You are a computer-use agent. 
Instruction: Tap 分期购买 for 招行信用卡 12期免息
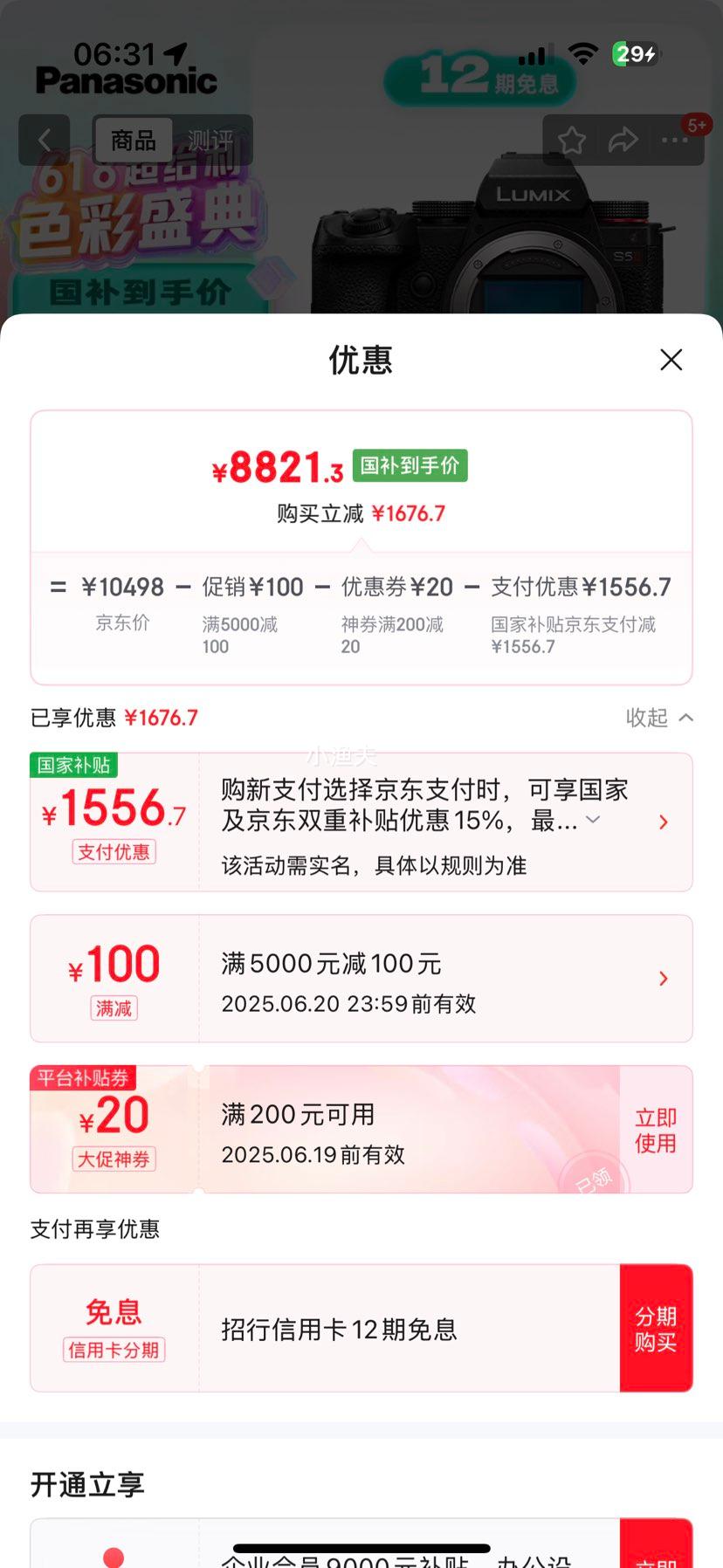(655, 1328)
